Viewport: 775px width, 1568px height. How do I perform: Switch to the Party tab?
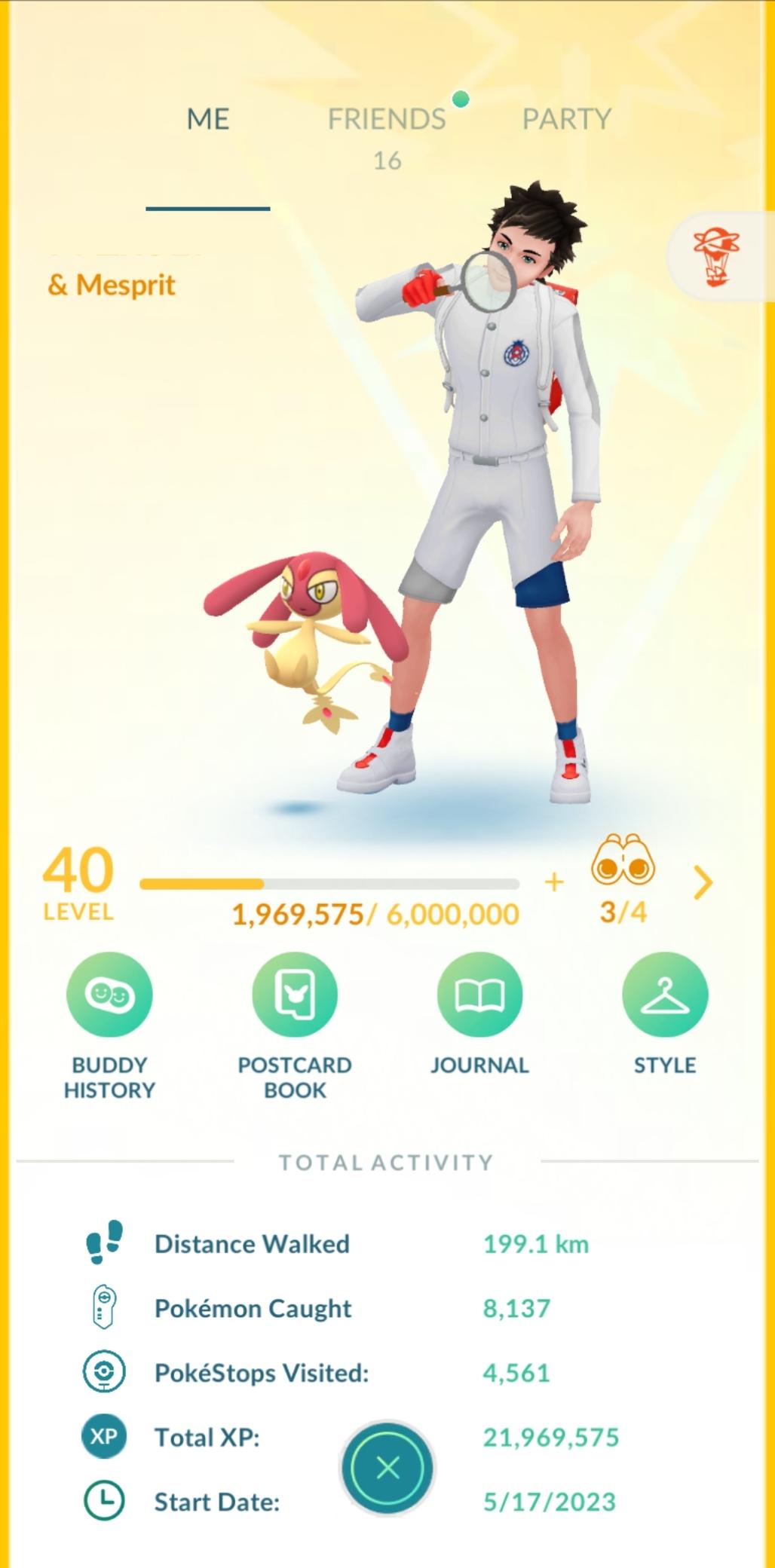pos(567,119)
